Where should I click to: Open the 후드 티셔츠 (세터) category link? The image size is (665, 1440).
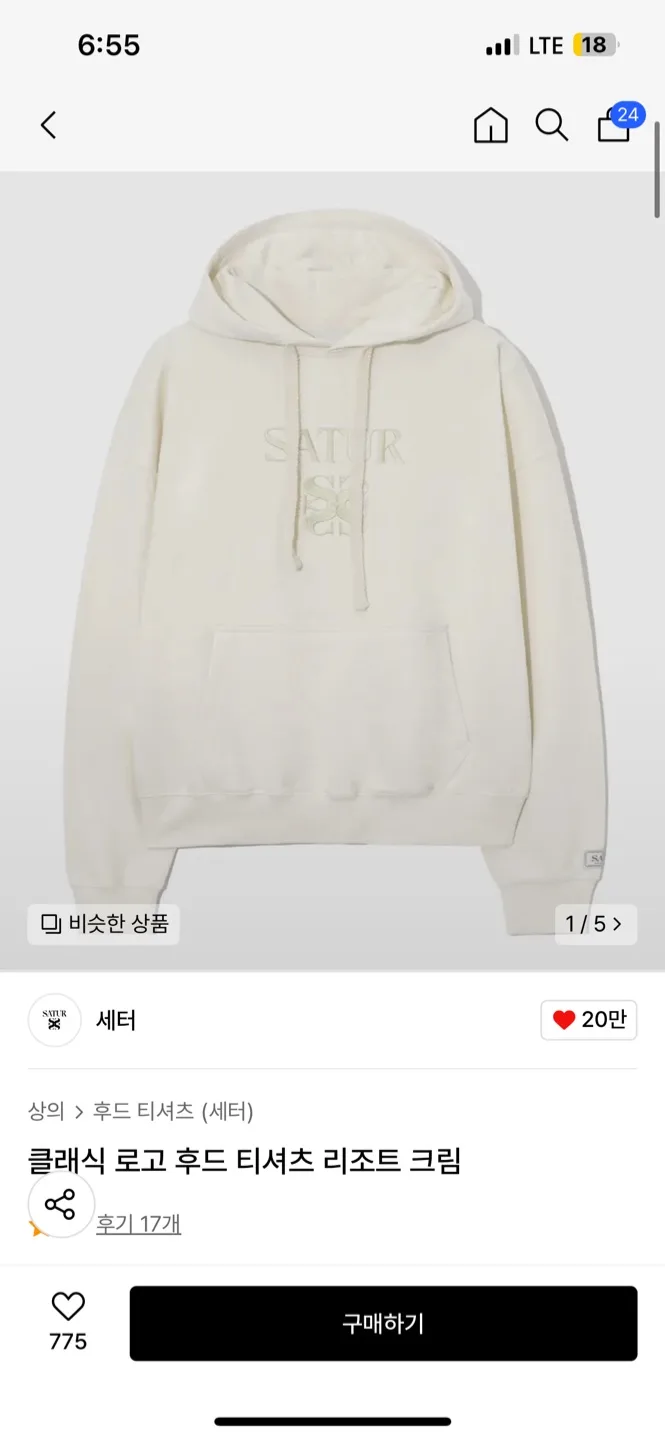173,1111
